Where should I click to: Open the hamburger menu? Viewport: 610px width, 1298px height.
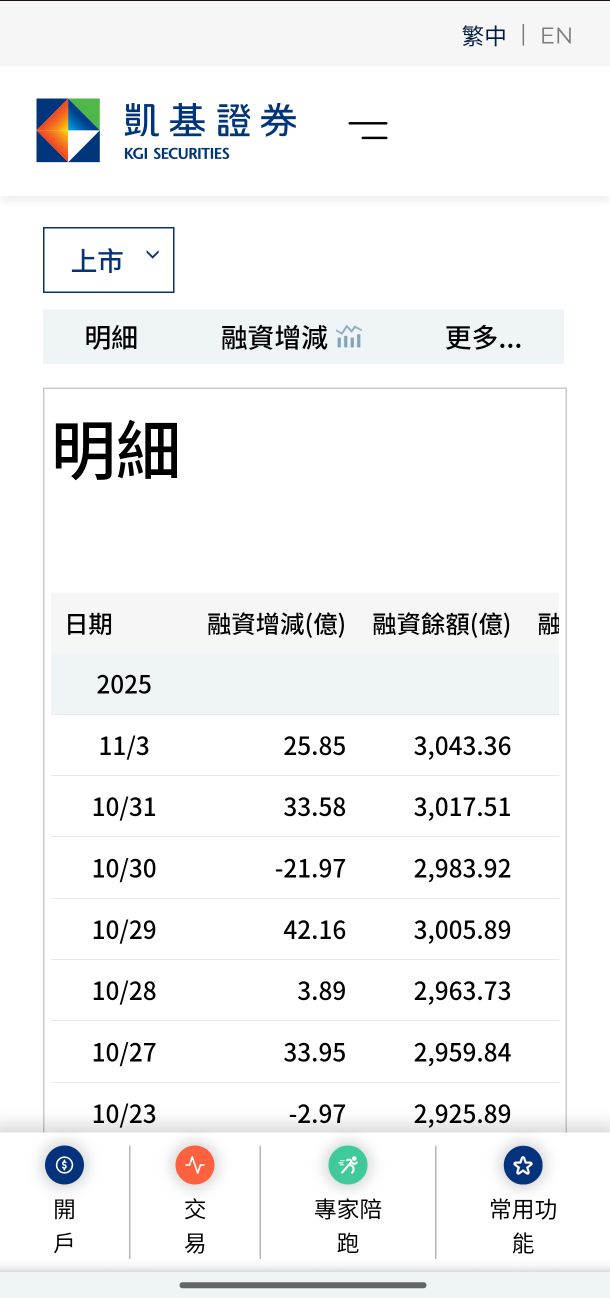tap(368, 128)
